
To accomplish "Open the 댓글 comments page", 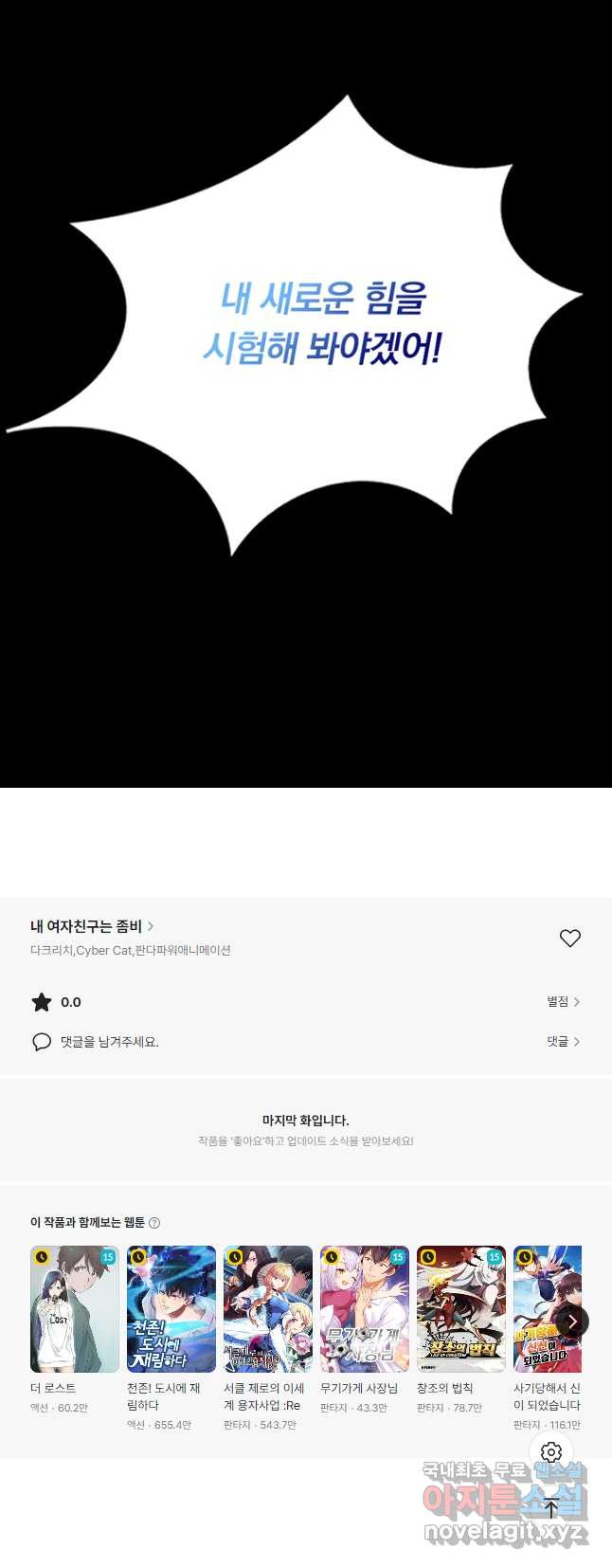I will coord(563,1042).
